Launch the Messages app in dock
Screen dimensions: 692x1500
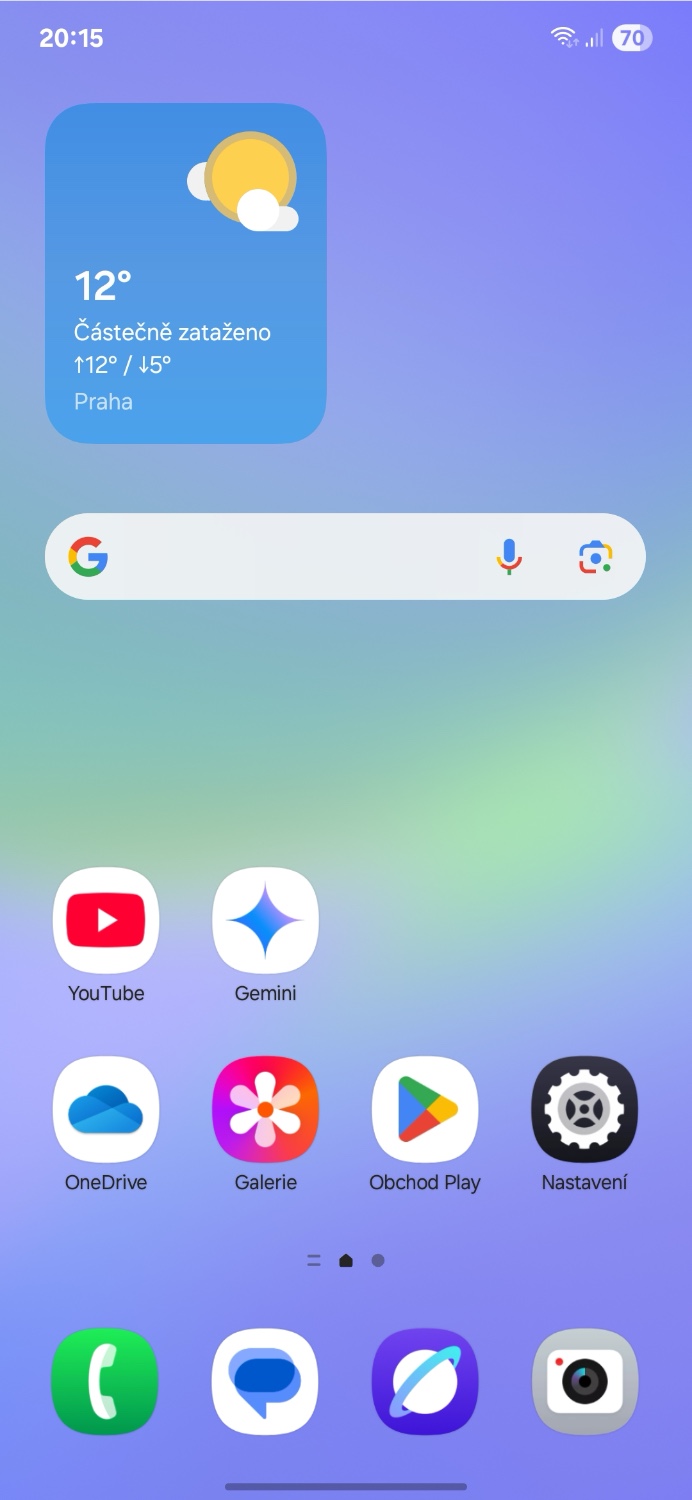coord(266,1381)
